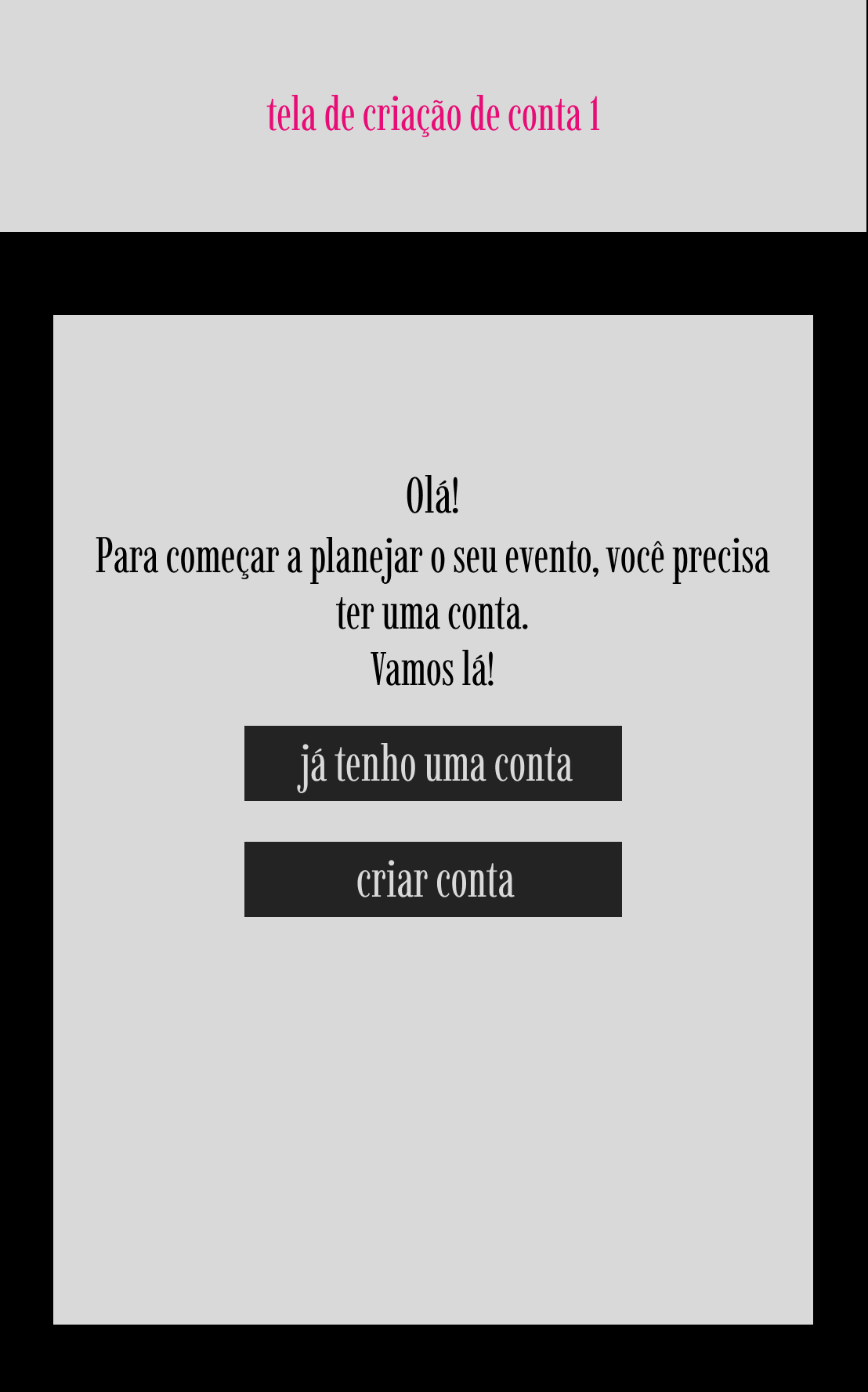Tap the 'já tenho uma conta' button
Image resolution: width=868 pixels, height=1392 pixels.
point(433,763)
